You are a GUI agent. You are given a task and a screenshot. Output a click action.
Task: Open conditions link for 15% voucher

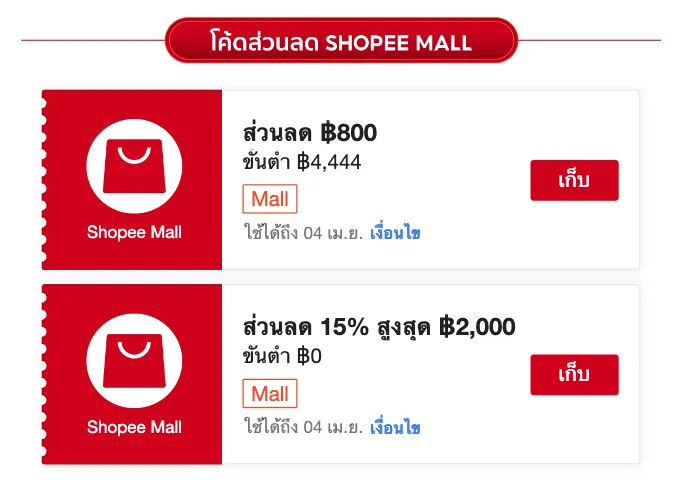(395, 428)
